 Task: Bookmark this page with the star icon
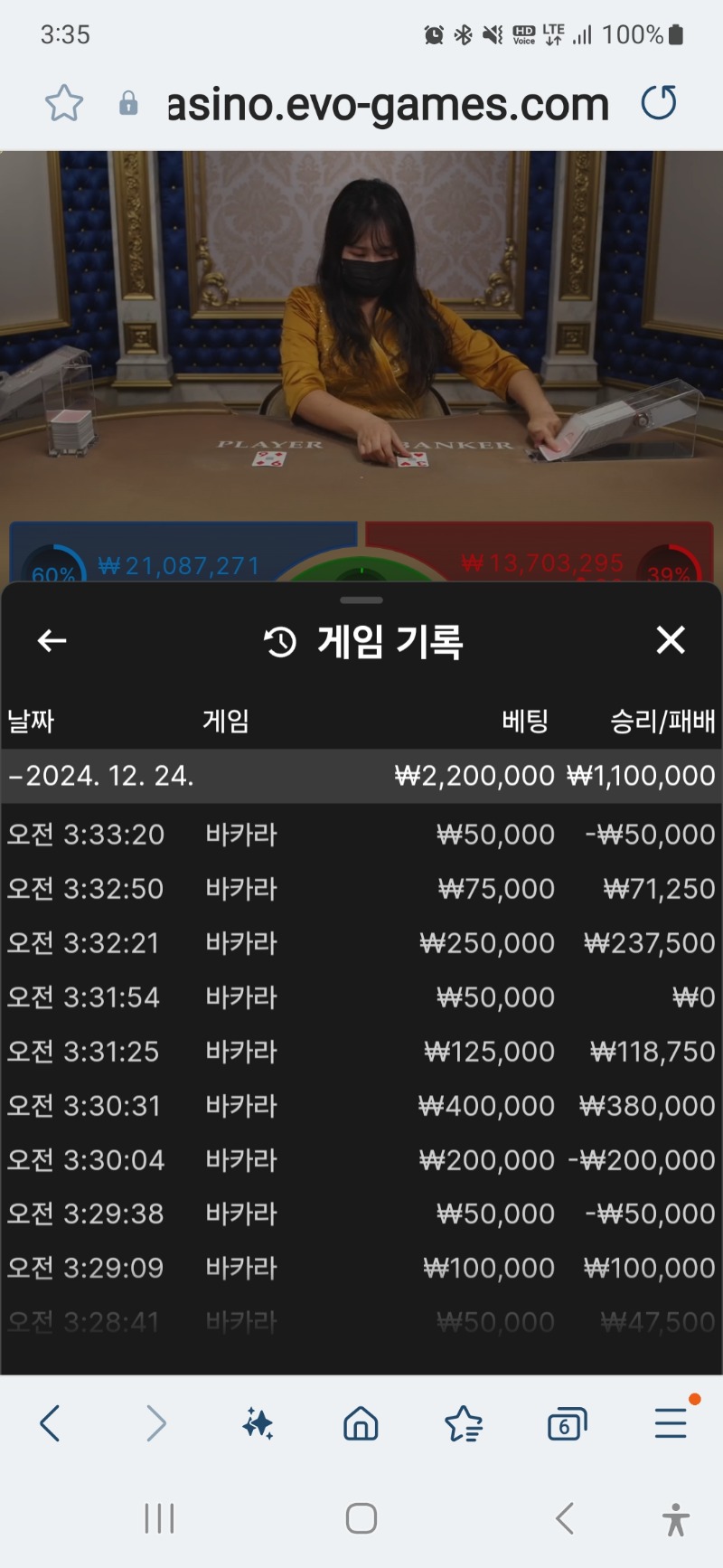[x=64, y=103]
